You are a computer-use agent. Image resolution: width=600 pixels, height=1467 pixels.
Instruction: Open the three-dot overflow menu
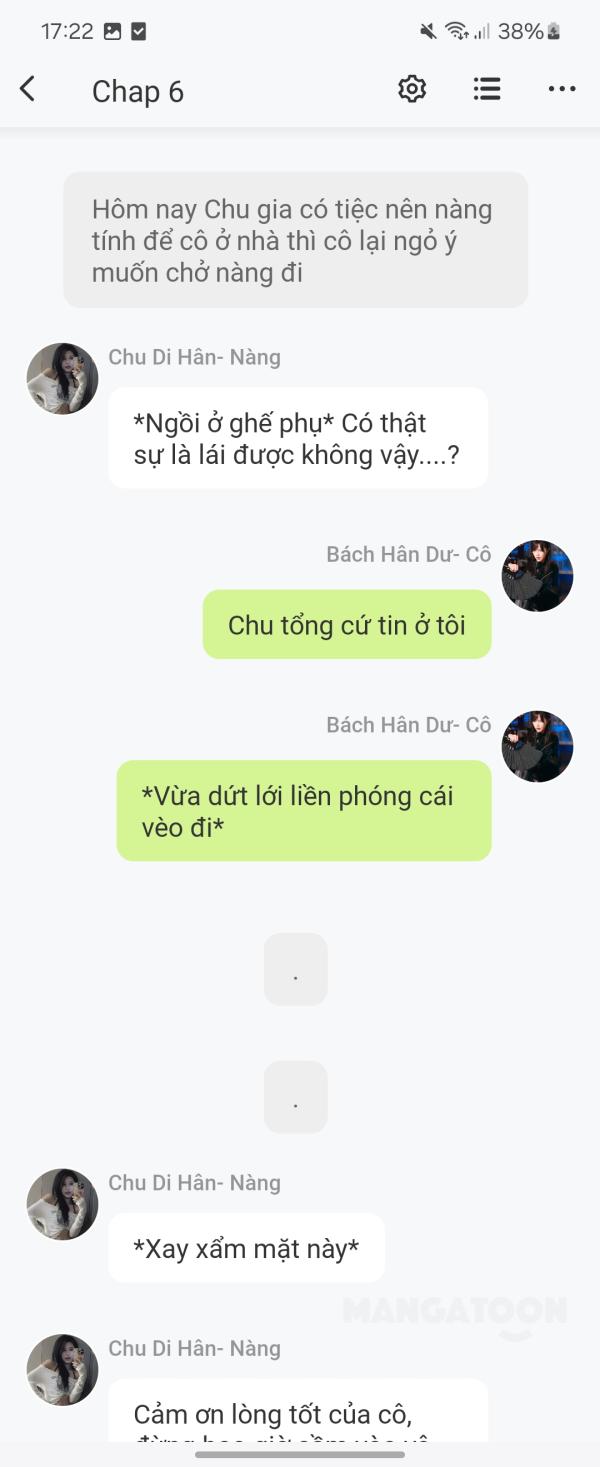562,90
